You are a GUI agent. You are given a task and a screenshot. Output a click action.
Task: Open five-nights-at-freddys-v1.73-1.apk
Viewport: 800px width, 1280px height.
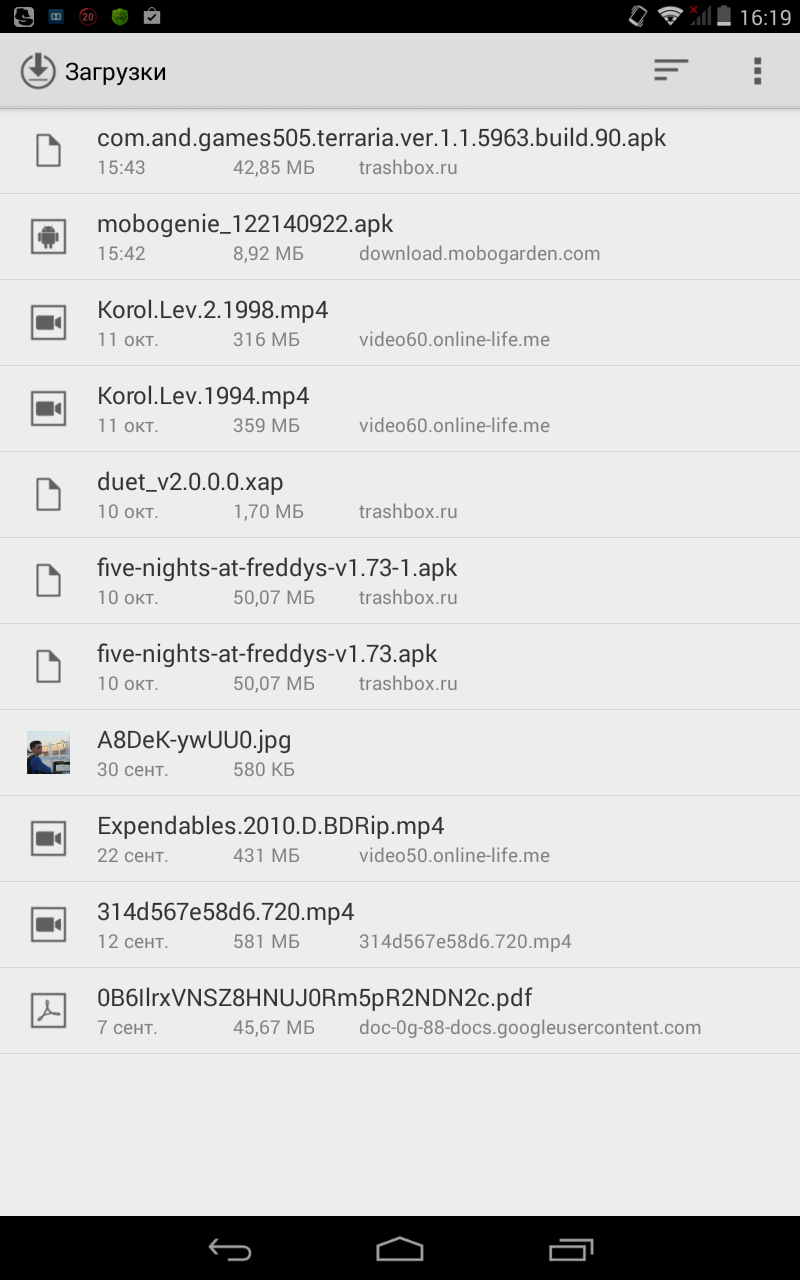(x=277, y=581)
